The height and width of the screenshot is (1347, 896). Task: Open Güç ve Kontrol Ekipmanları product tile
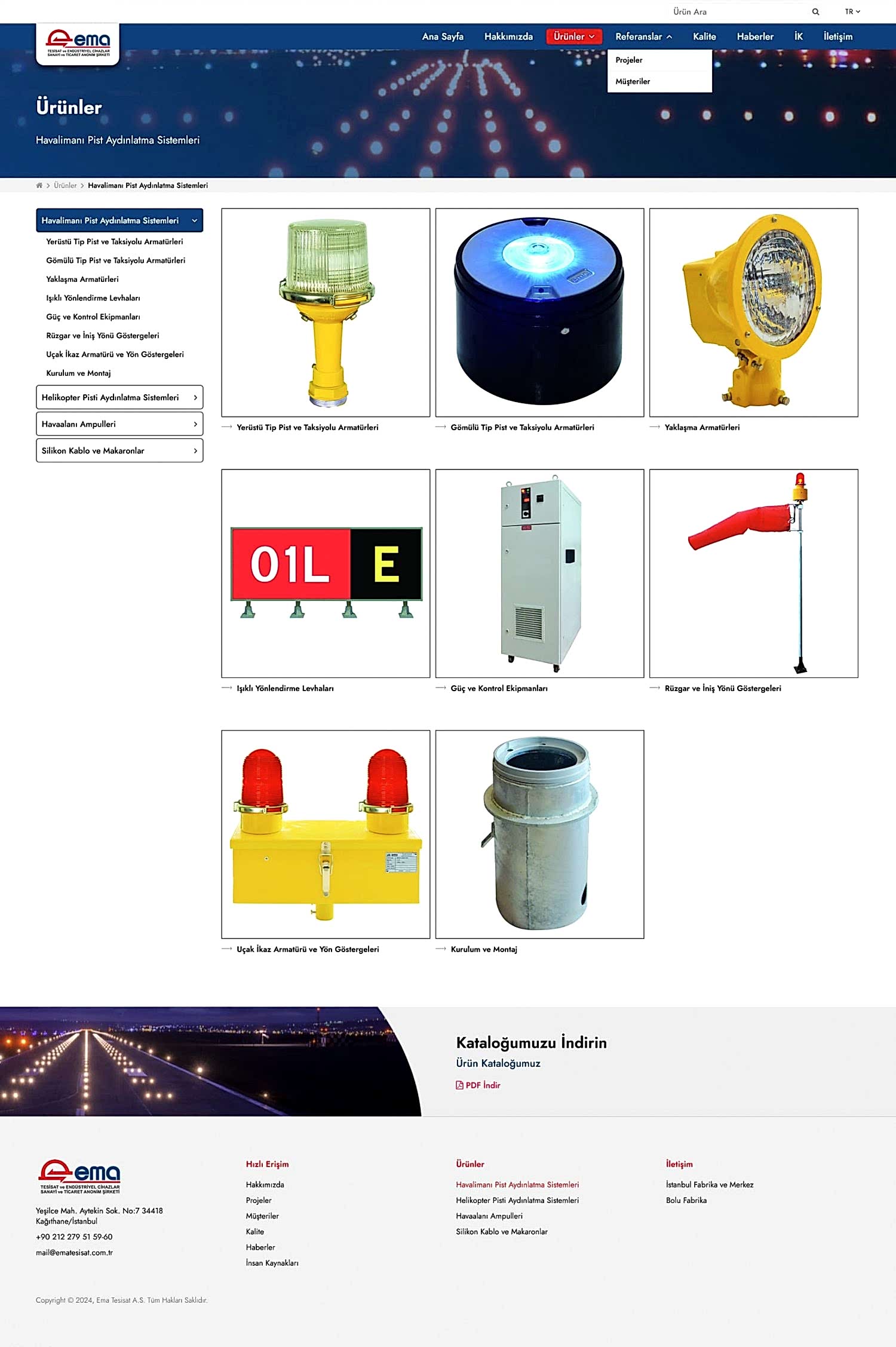pos(539,573)
